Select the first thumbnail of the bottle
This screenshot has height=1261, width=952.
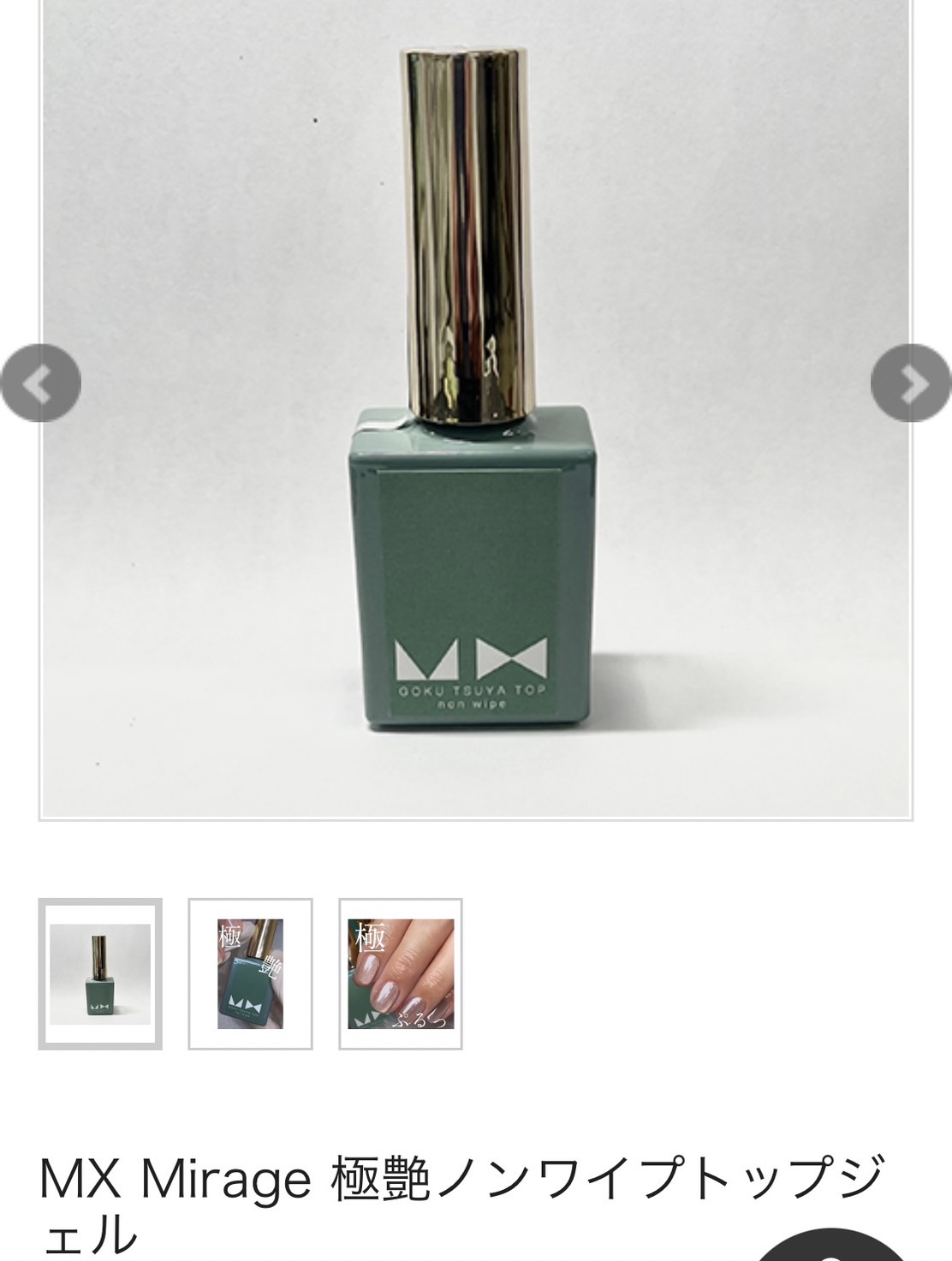click(100, 973)
